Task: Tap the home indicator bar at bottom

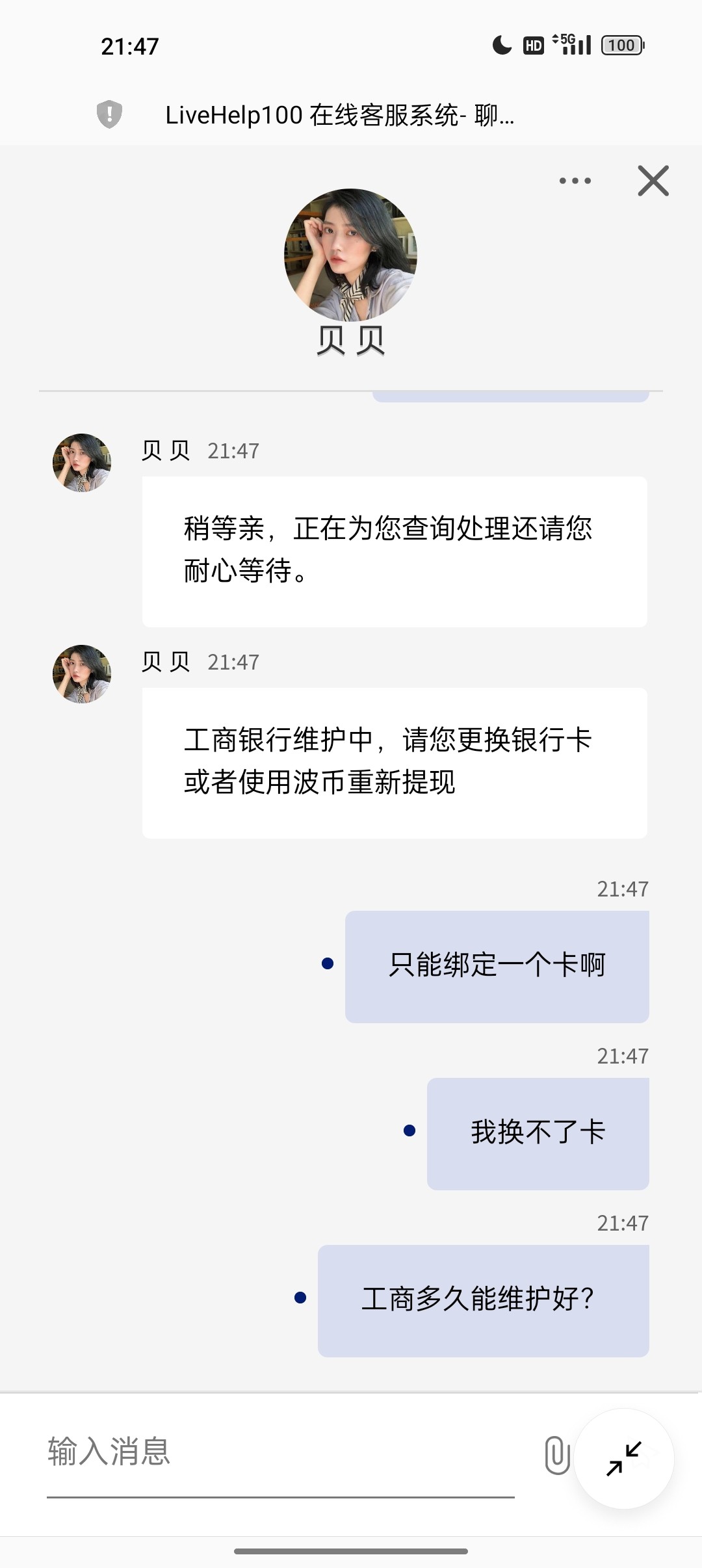Action: (351, 1553)
